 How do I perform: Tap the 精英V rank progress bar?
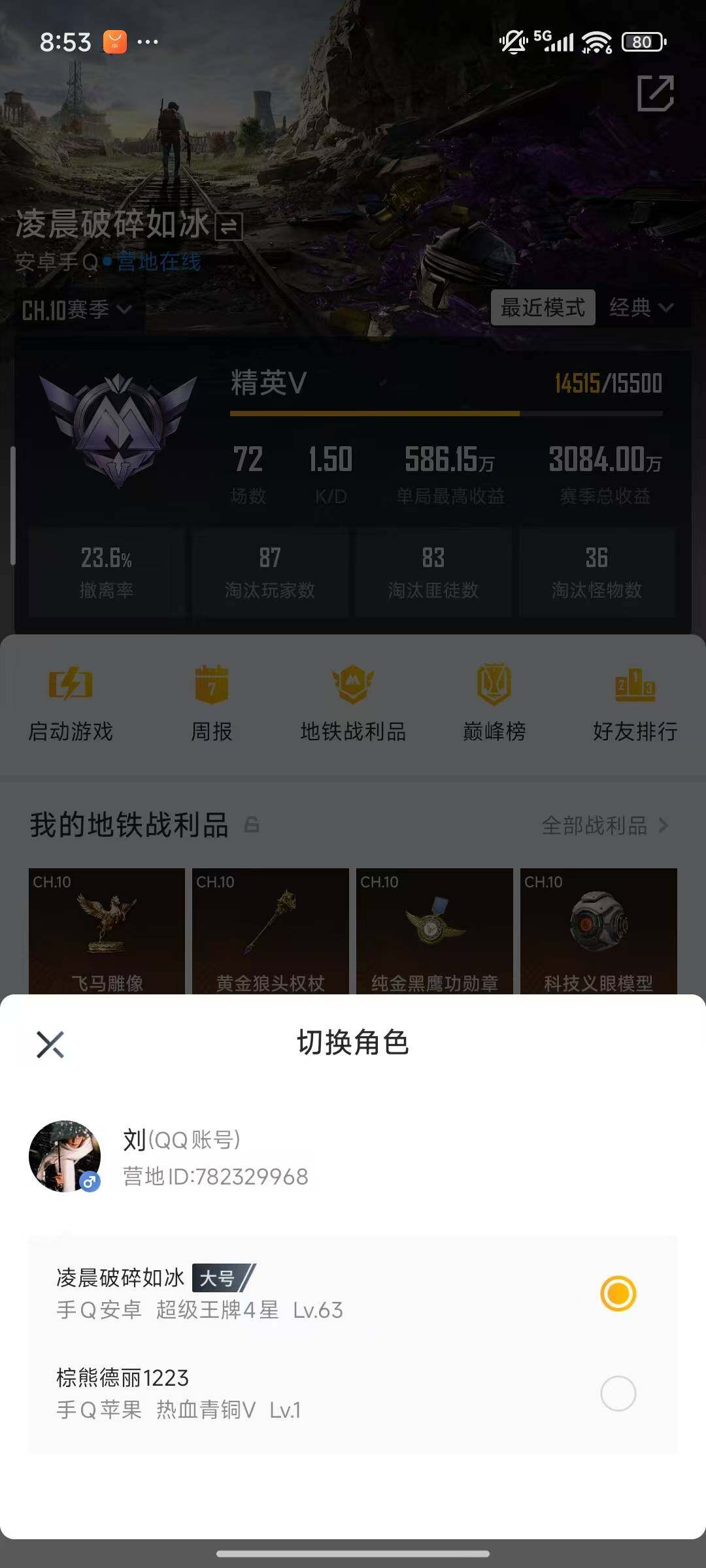[x=445, y=413]
